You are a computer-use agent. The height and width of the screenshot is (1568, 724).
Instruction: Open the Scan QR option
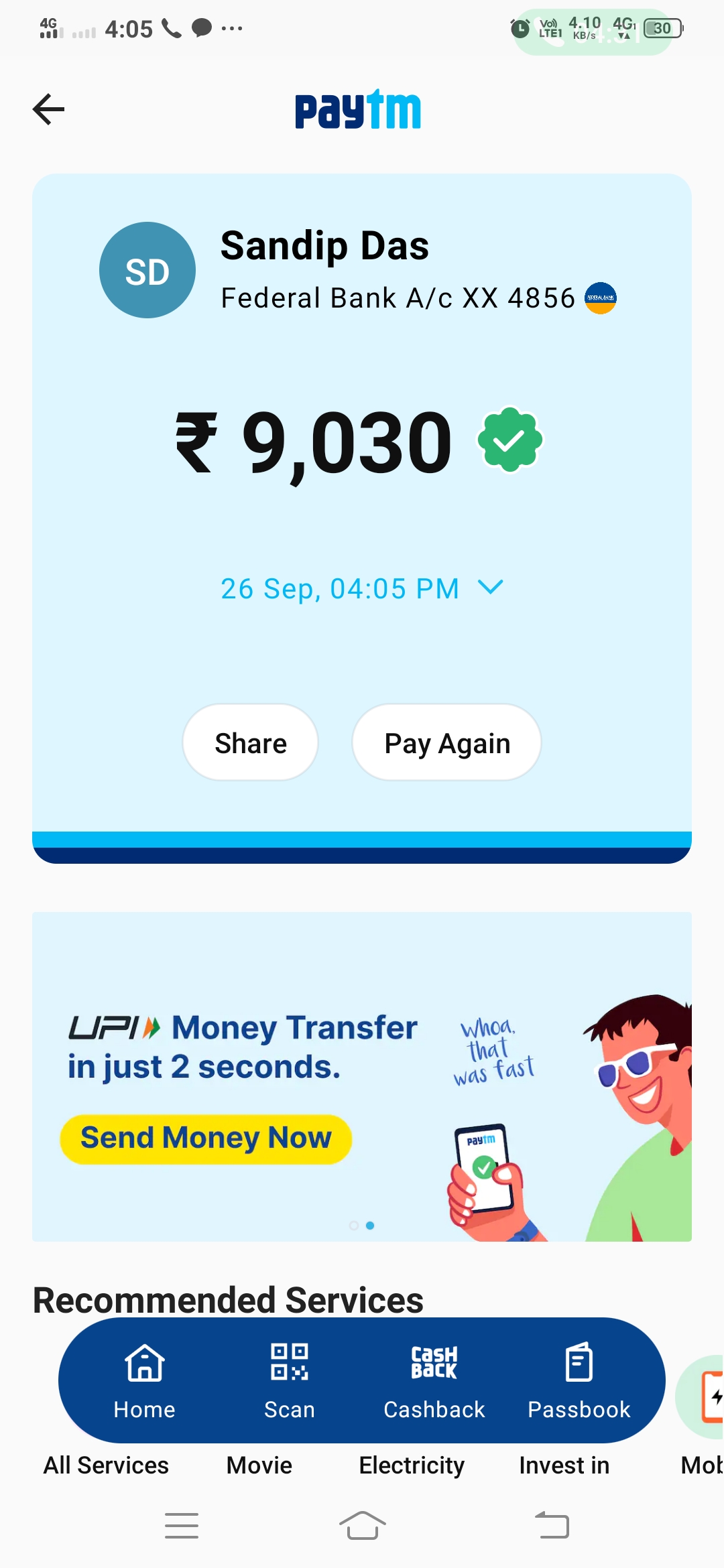tap(289, 1380)
